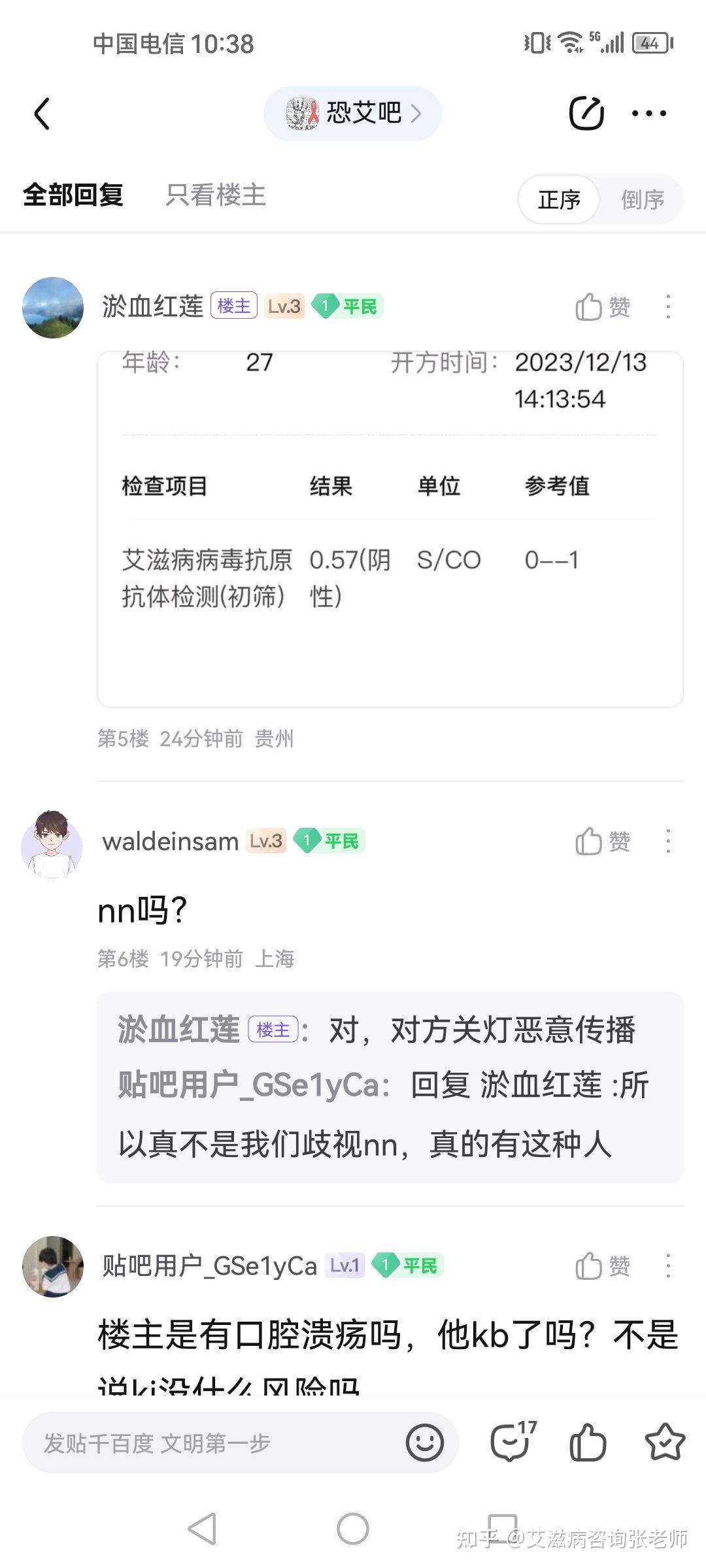Open the 恐艾吧 forum chip
Viewport: 706px width, 1568px height.
click(353, 114)
